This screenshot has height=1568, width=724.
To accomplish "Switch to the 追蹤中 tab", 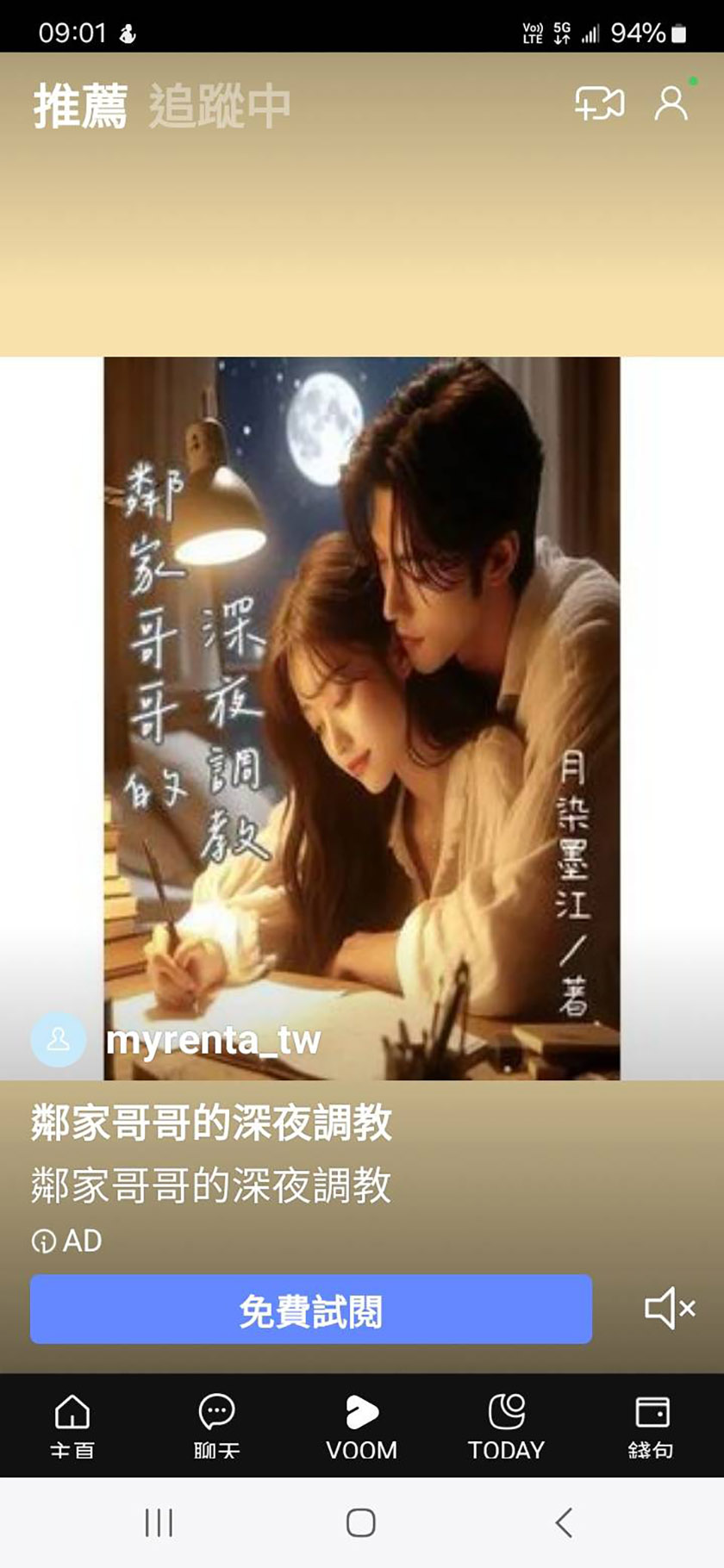I will (220, 107).
